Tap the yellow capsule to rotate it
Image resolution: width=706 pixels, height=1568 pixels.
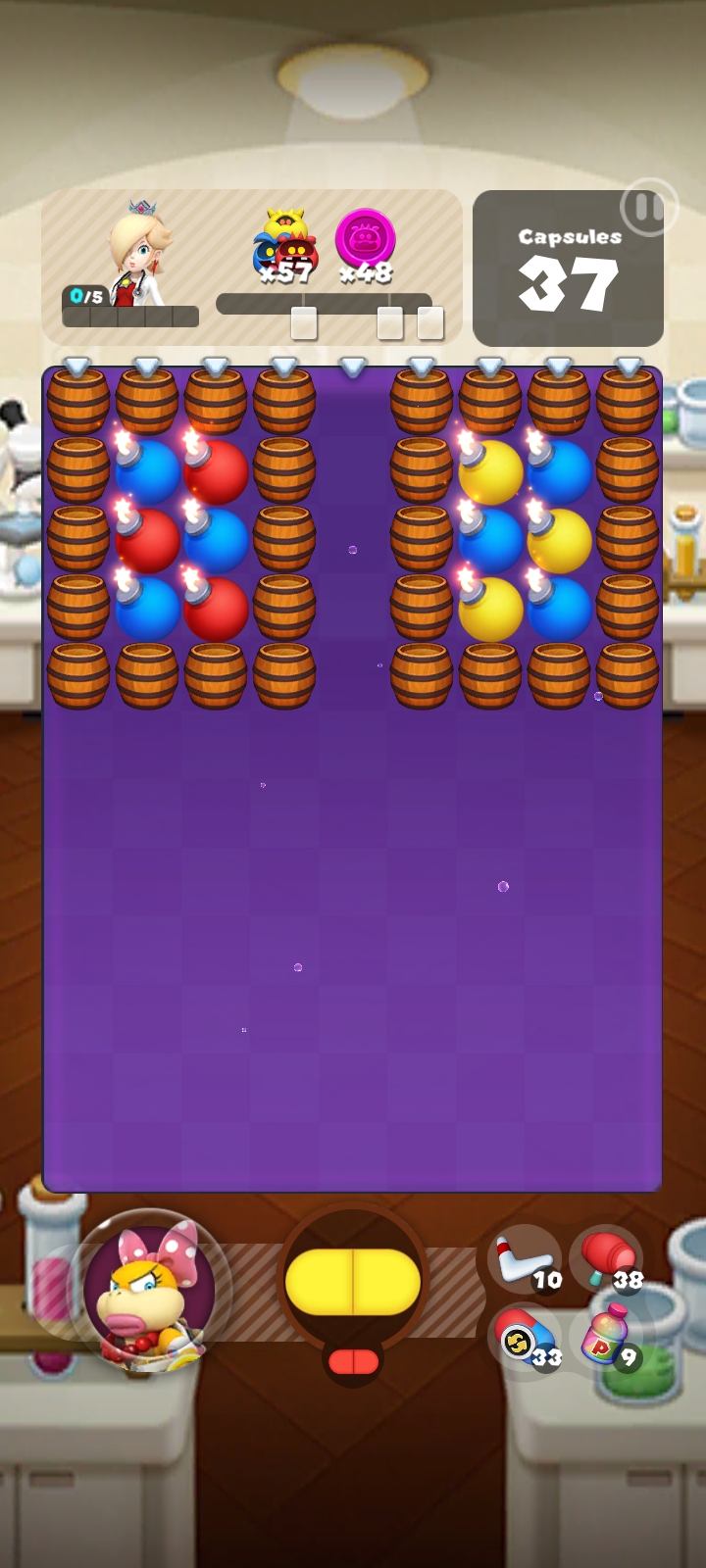click(x=353, y=1282)
